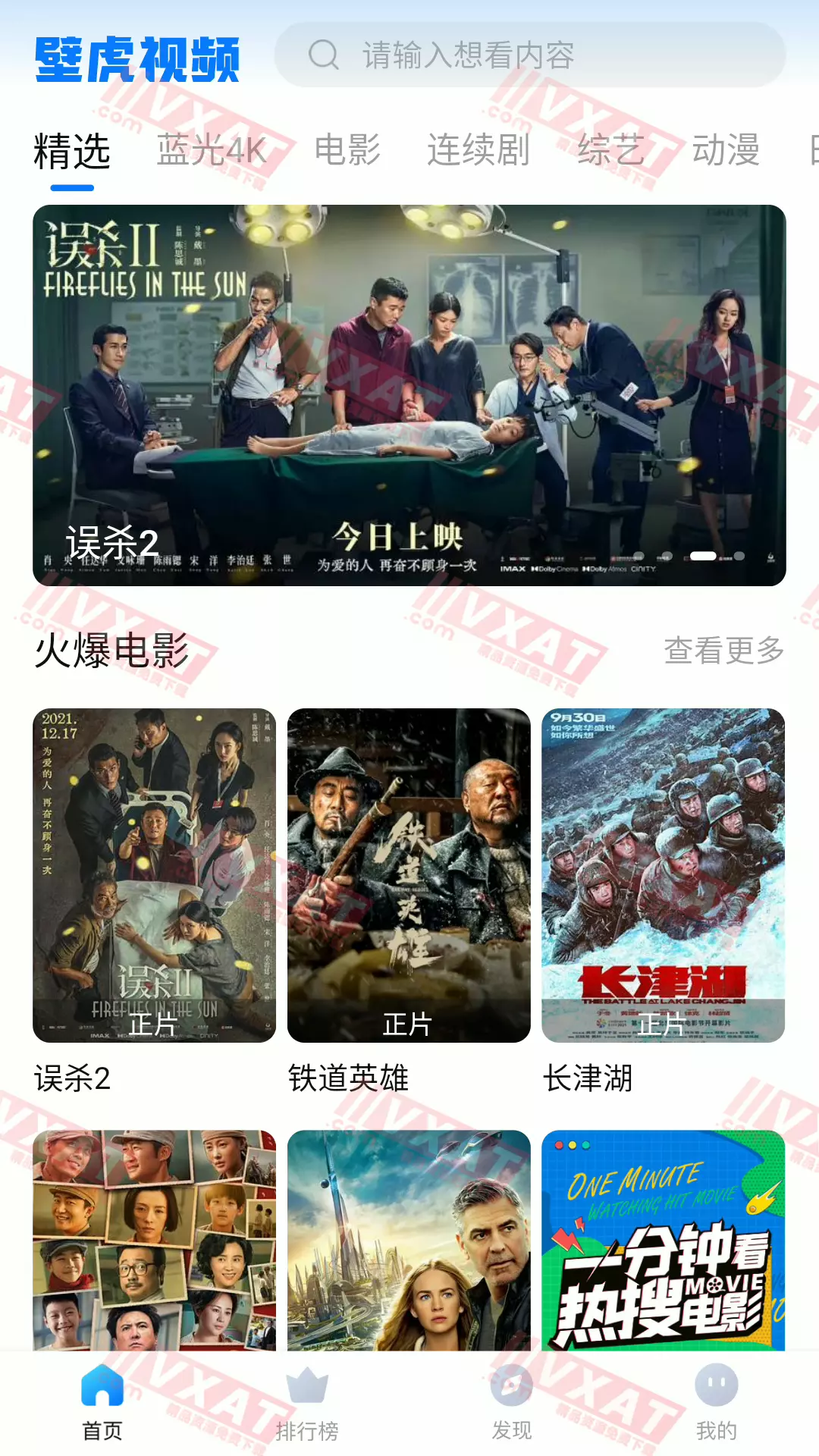Switch to the 排行榜 rankings tab
Viewport: 819px width, 1456px height.
307,1403
